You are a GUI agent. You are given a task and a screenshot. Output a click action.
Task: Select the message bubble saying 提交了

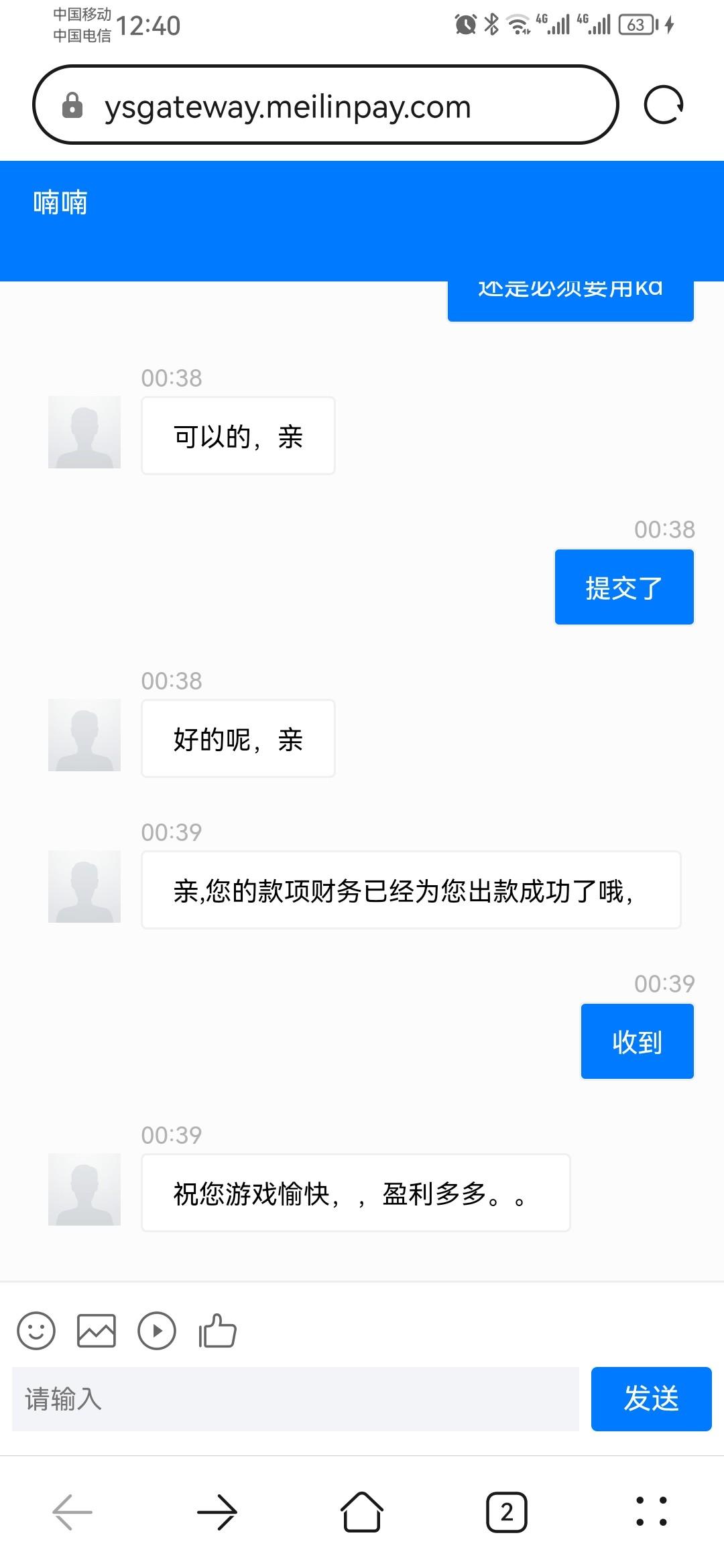pyautogui.click(x=623, y=586)
